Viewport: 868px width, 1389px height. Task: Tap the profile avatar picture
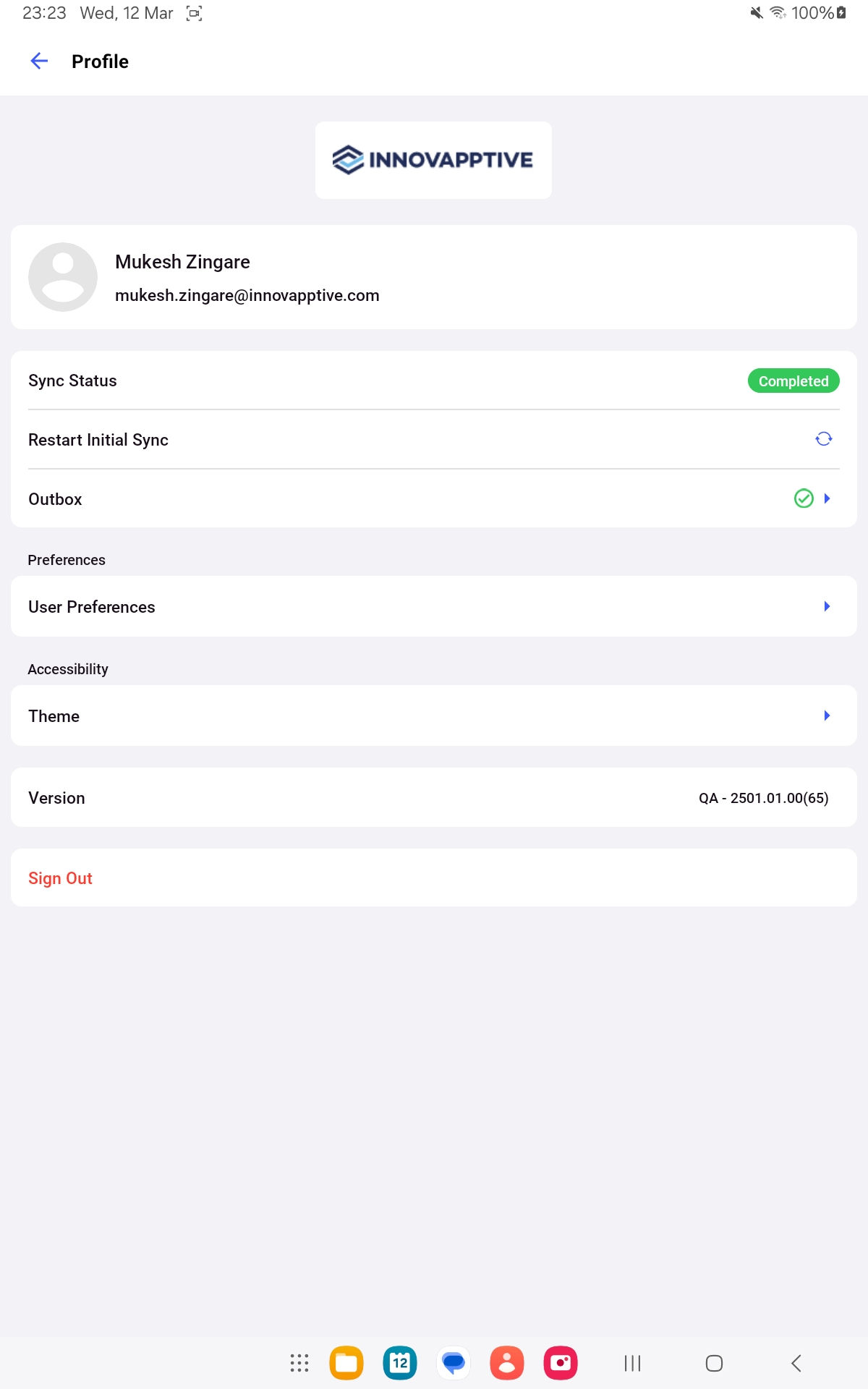pos(63,277)
